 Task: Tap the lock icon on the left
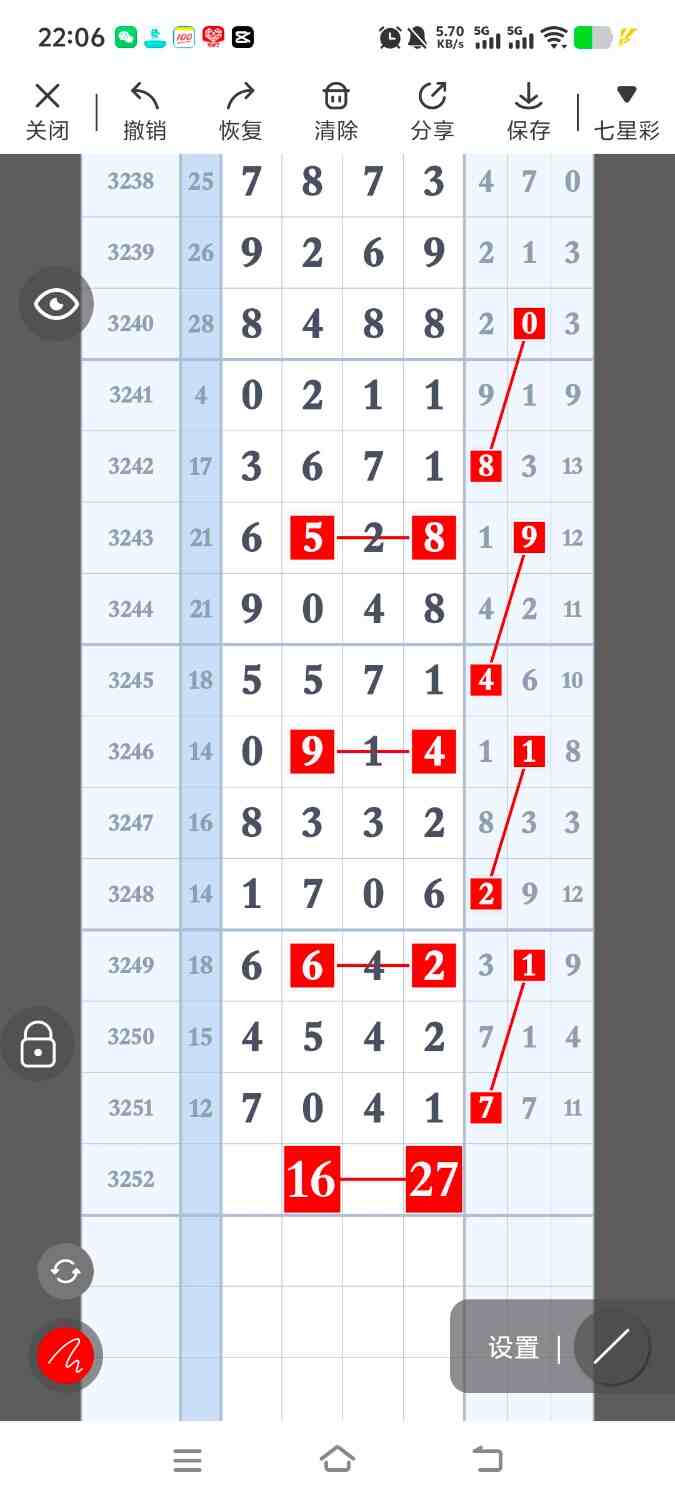coord(38,1044)
